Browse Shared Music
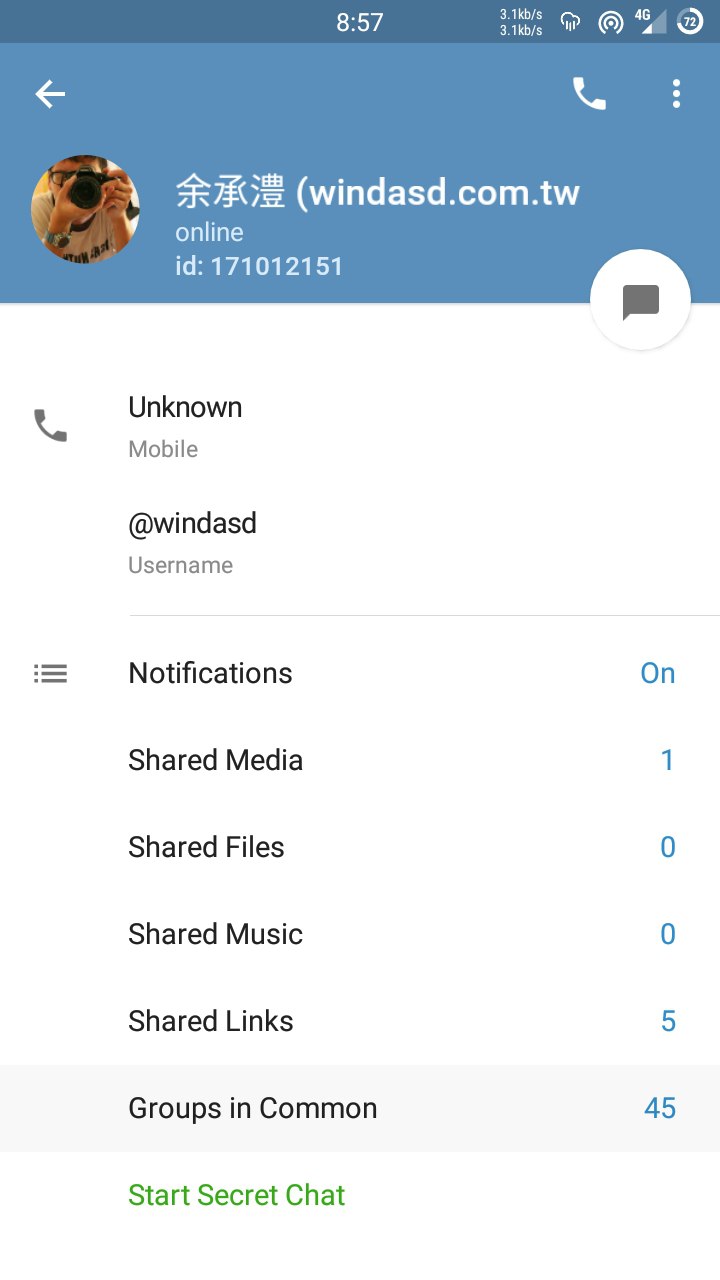The width and height of the screenshot is (720, 1280). (x=360, y=934)
